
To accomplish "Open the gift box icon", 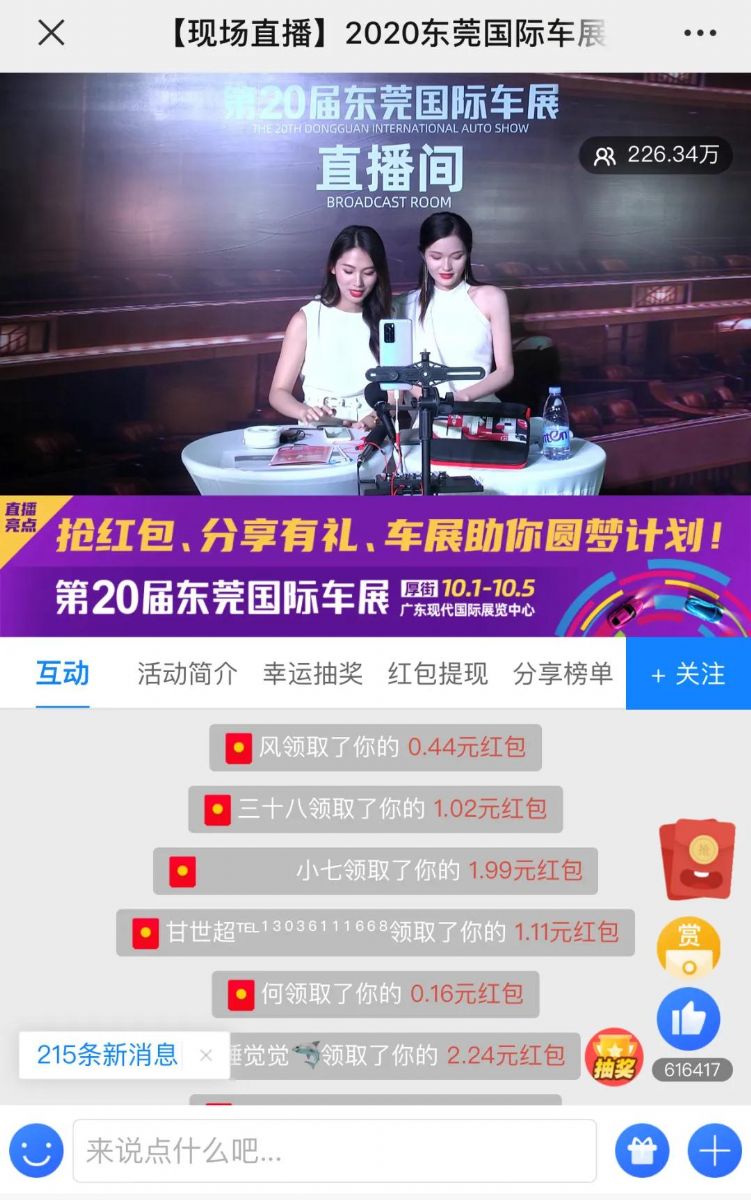I will (x=641, y=1152).
